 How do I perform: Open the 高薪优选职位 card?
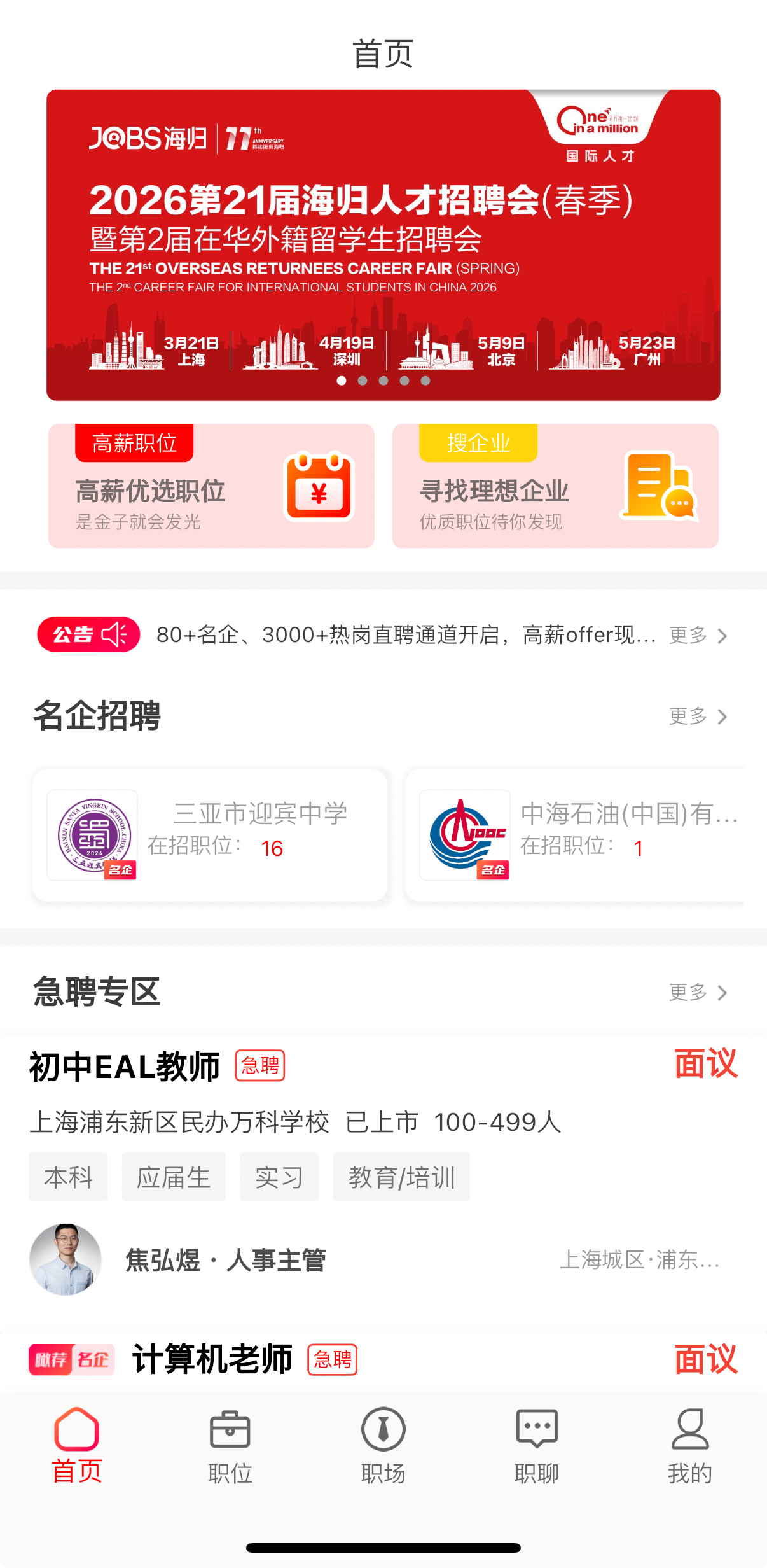(211, 486)
